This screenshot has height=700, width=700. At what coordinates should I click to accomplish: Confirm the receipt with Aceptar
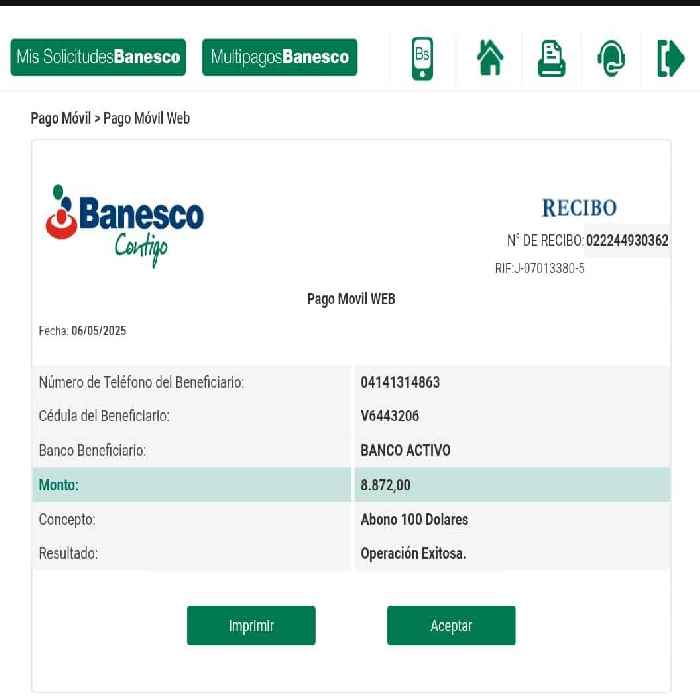pos(451,625)
